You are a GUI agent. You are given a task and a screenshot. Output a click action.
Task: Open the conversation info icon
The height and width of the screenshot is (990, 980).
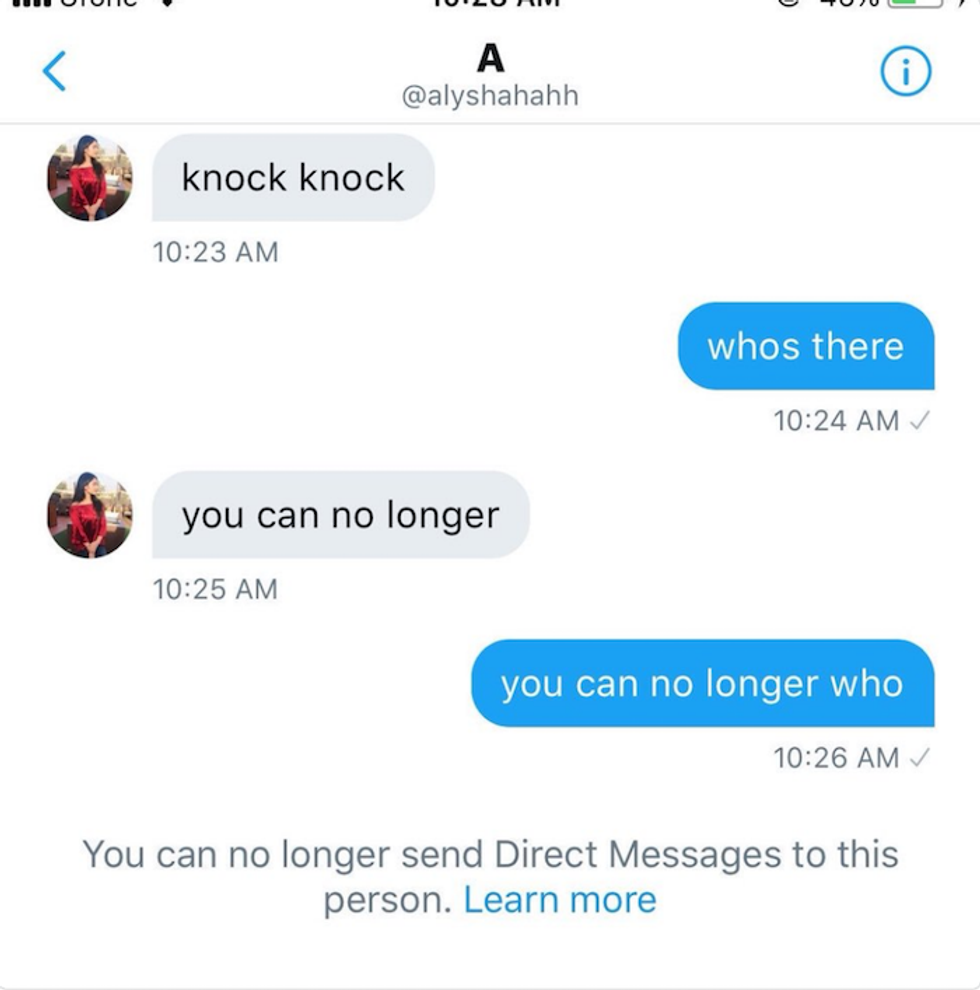(905, 72)
